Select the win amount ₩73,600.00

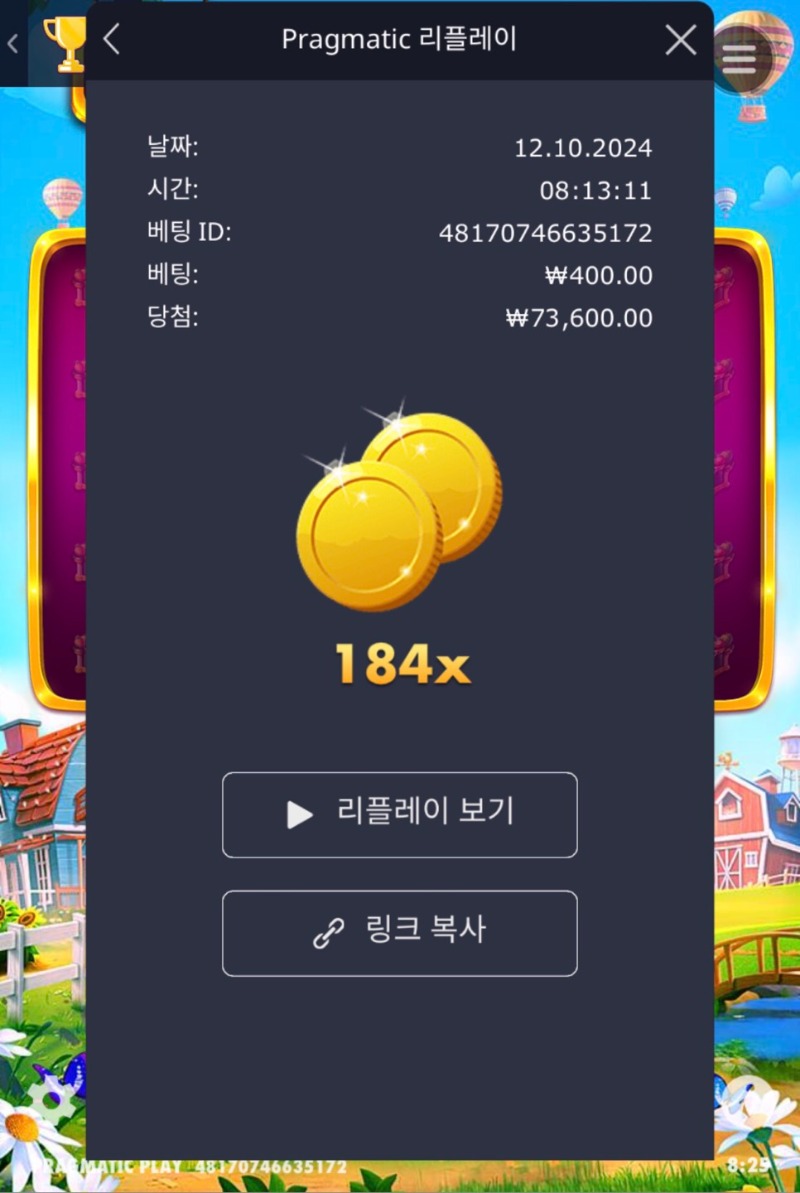coord(577,318)
